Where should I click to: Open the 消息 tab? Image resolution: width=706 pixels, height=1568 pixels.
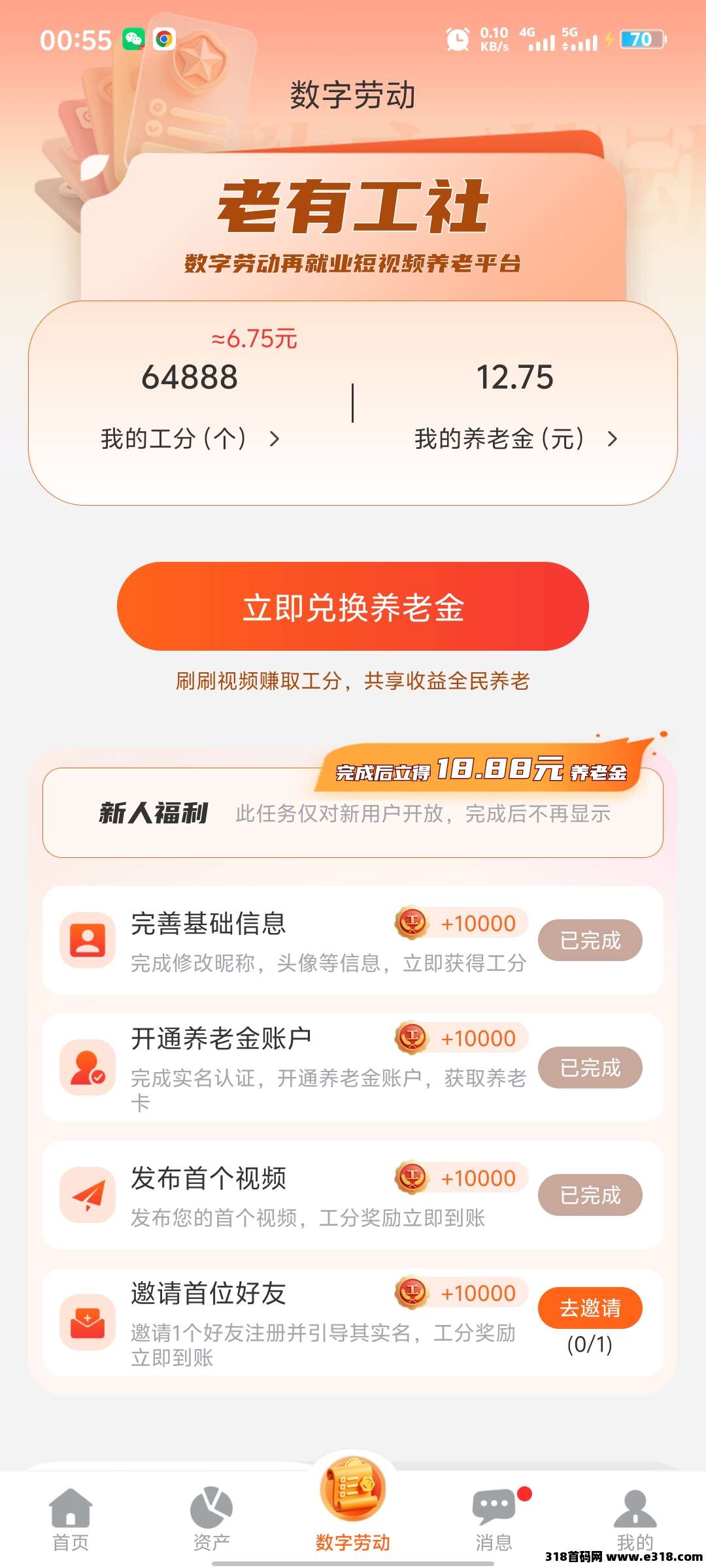tap(494, 1520)
